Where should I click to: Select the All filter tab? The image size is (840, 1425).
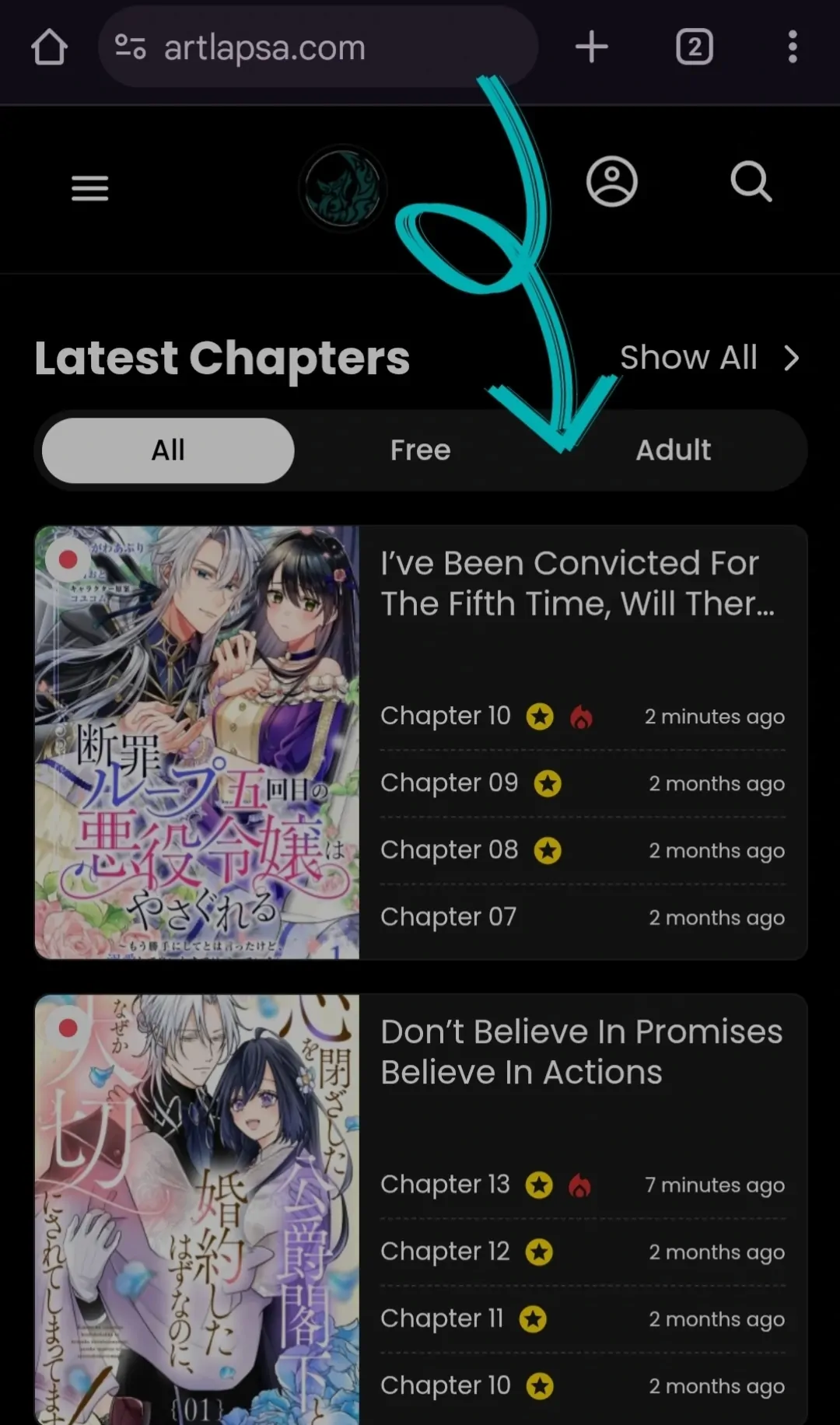168,450
